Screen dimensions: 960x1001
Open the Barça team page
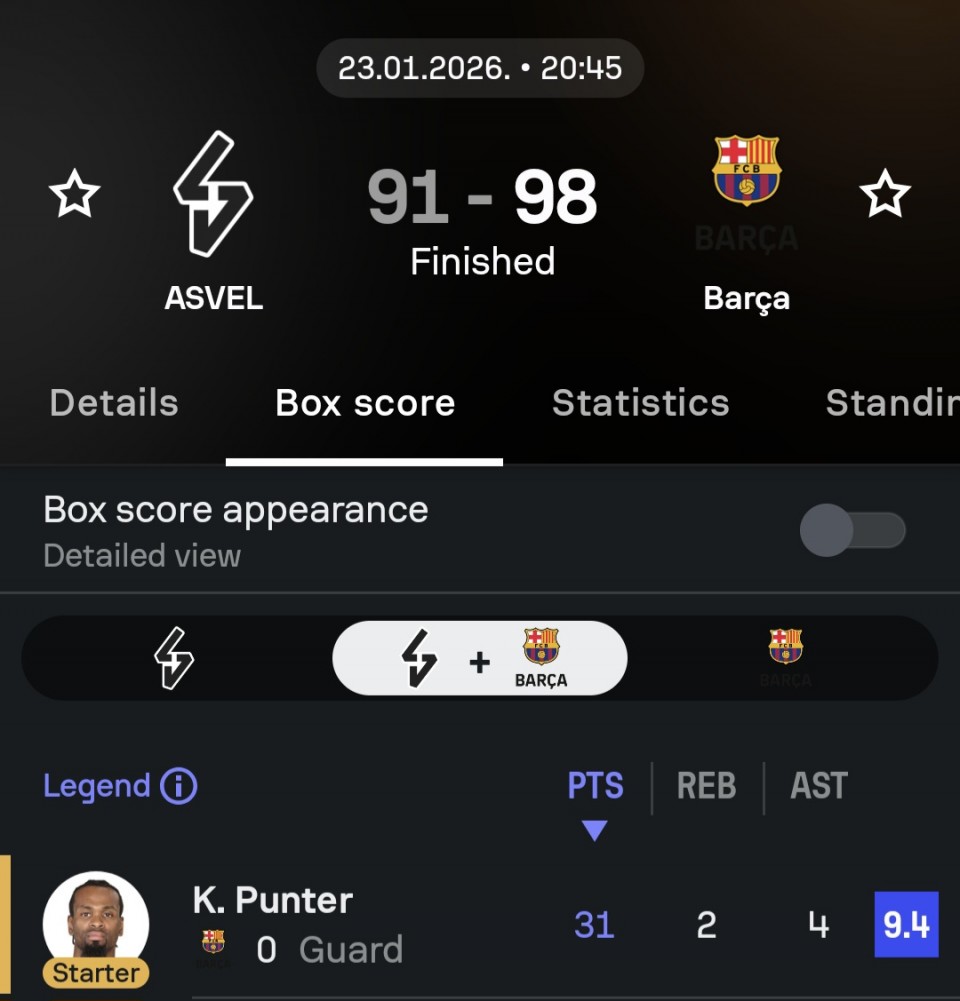pos(746,225)
